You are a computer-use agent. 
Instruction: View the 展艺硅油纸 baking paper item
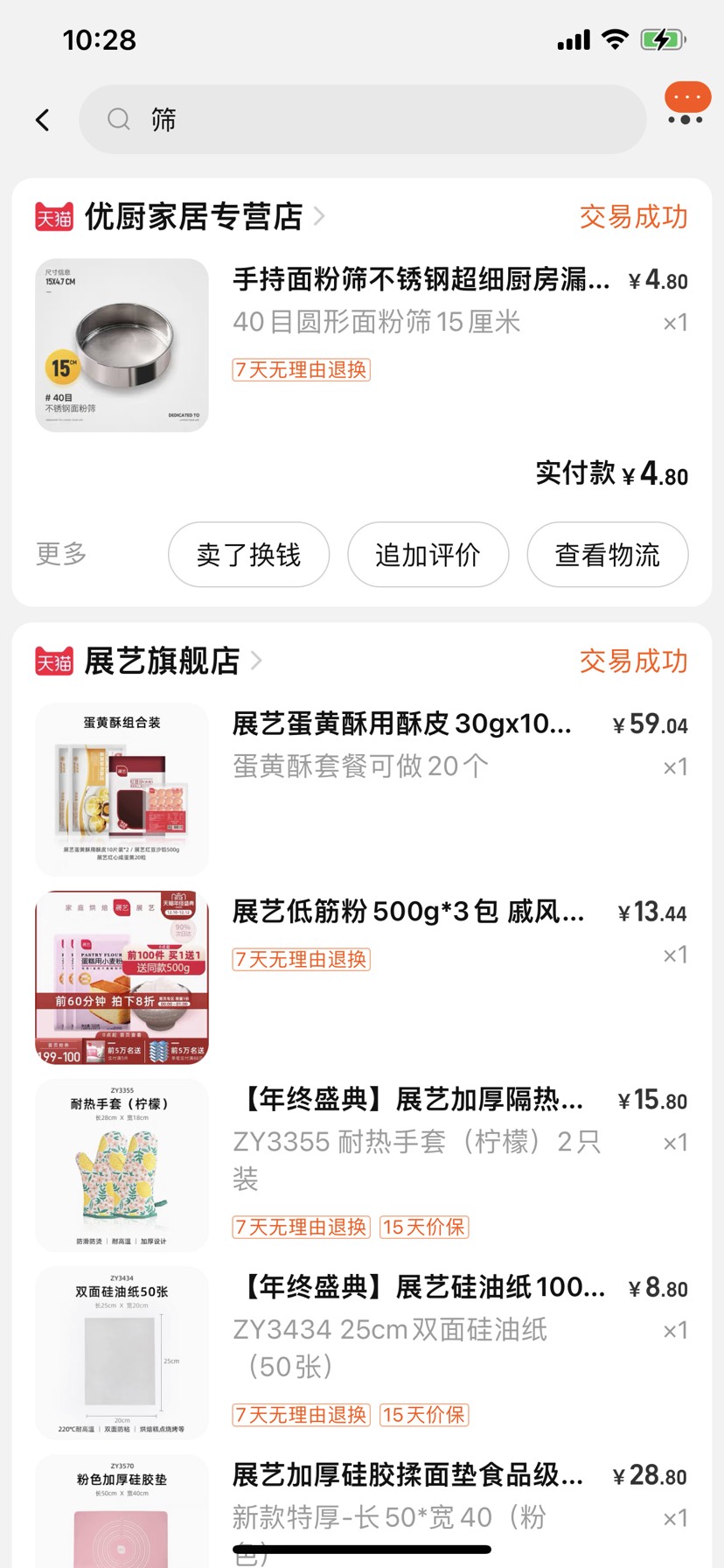421,1288
